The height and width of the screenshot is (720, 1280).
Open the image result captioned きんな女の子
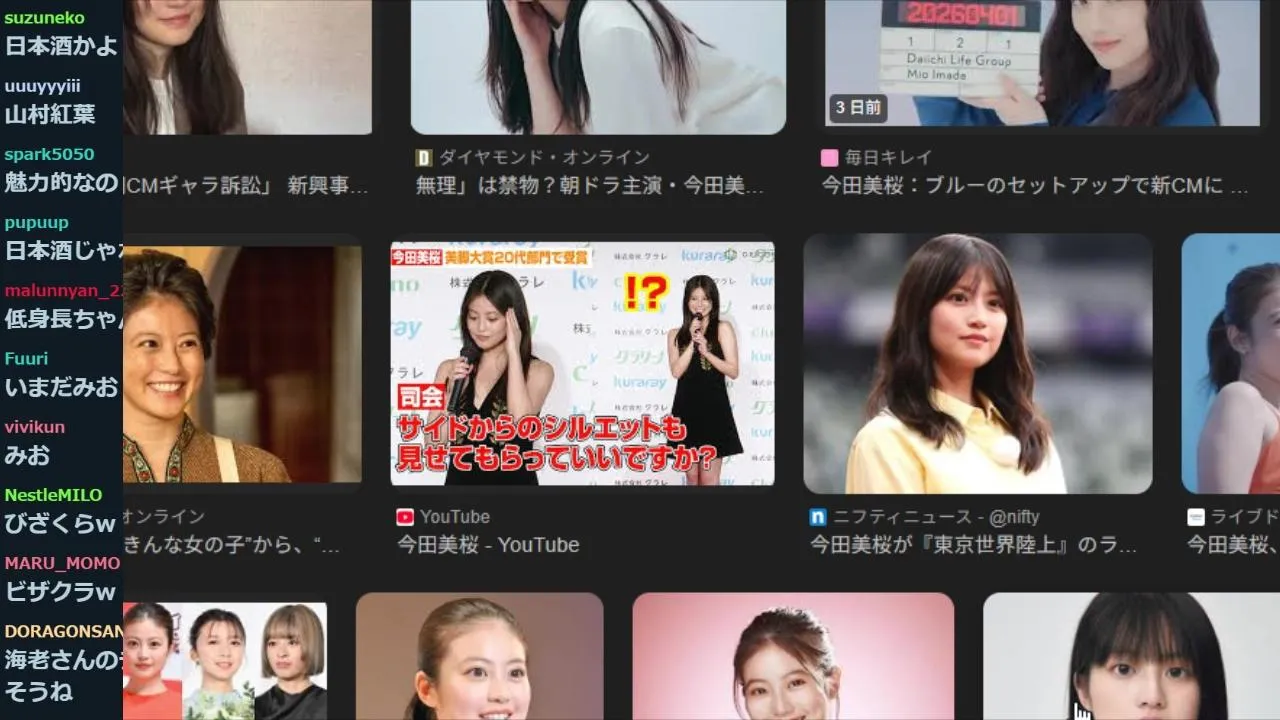pos(242,364)
